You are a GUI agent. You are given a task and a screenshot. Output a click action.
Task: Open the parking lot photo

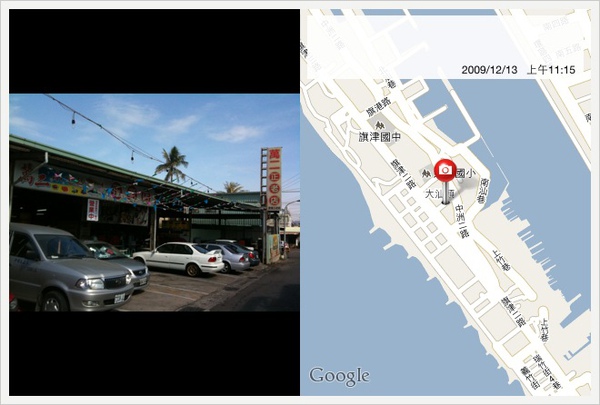(x=154, y=202)
